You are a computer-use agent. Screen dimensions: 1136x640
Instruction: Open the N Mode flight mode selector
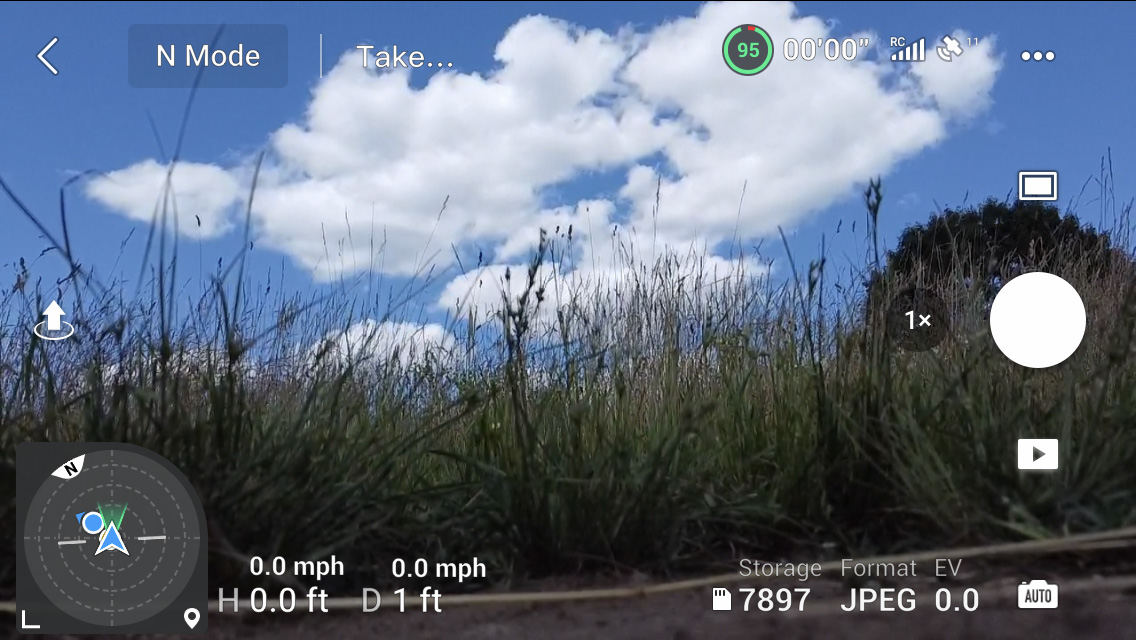[x=208, y=56]
